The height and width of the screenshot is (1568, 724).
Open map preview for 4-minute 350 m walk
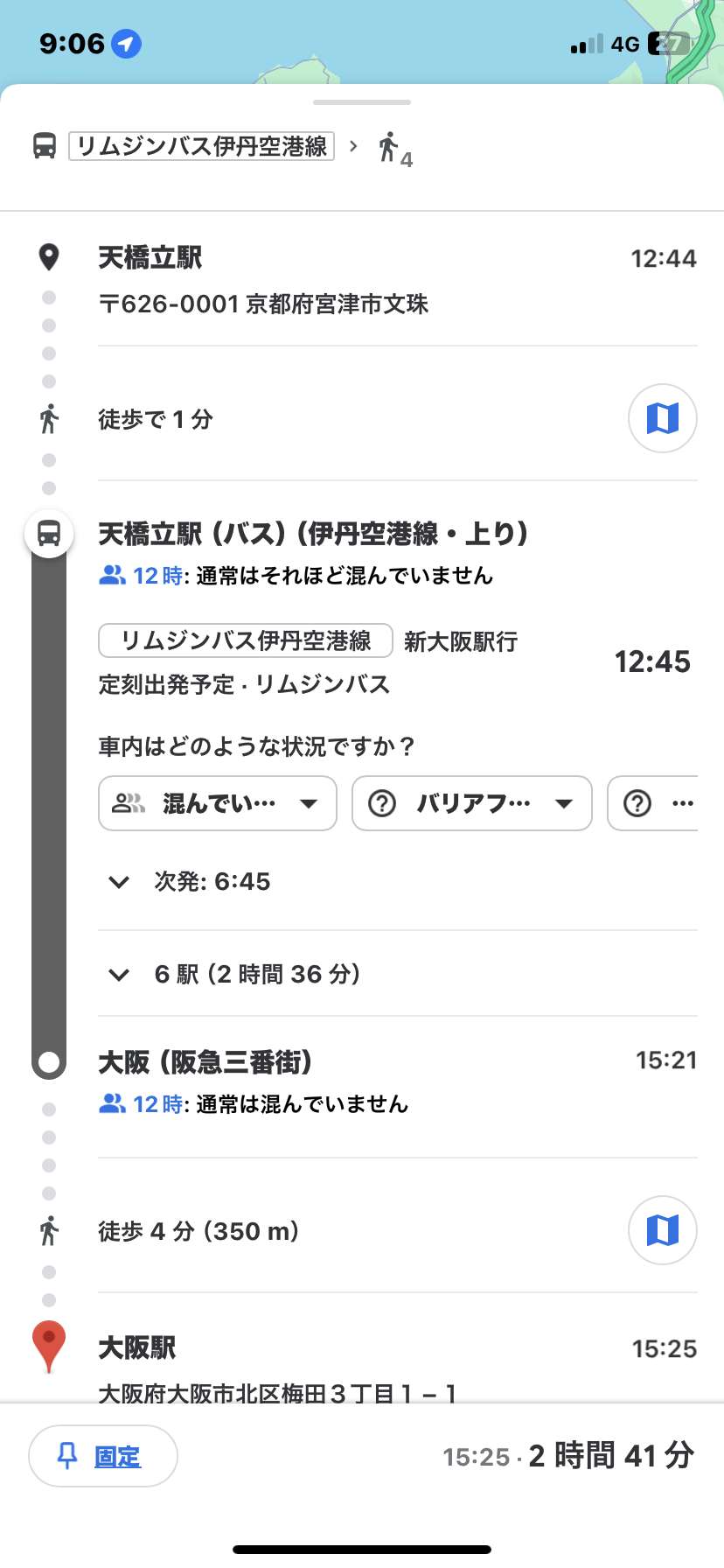click(x=662, y=1230)
